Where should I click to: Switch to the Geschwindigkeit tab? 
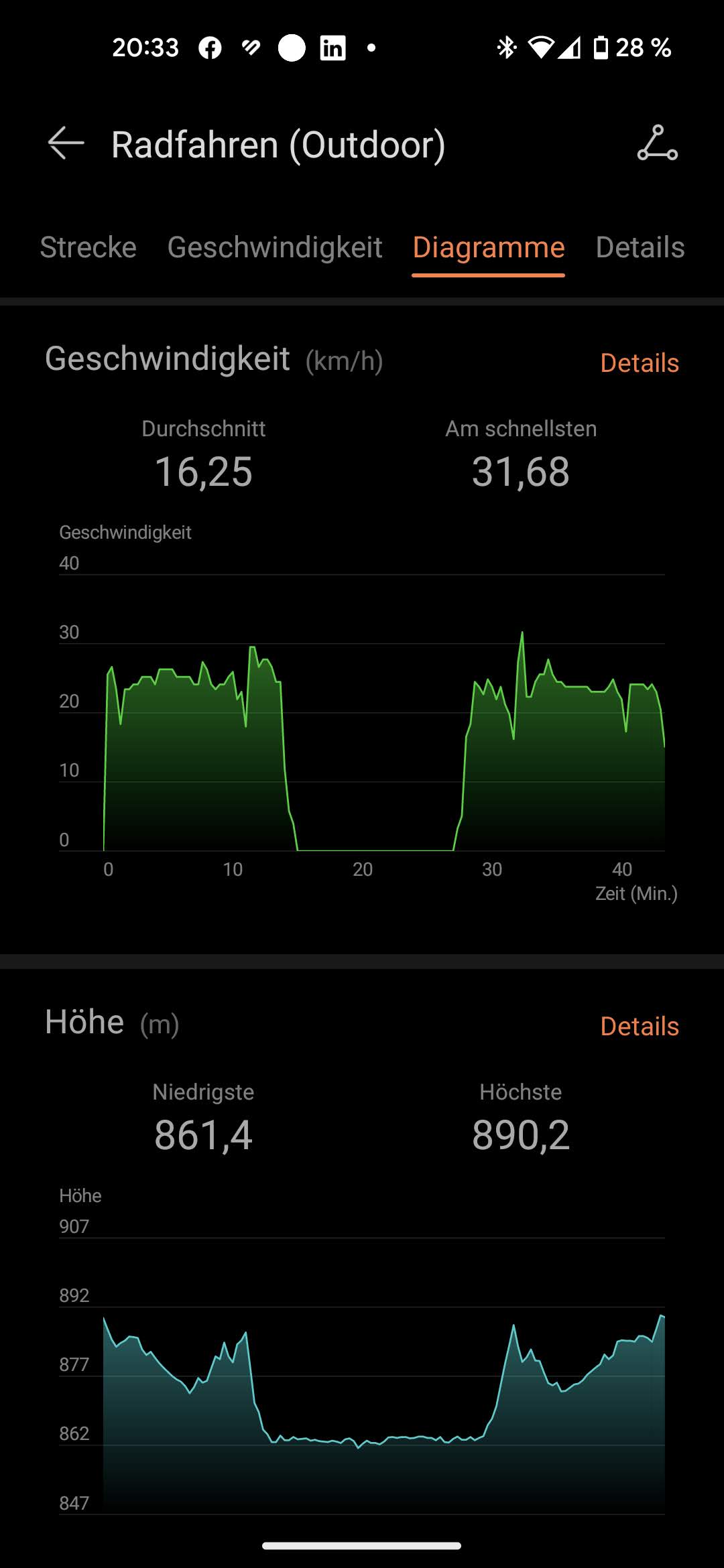pyautogui.click(x=275, y=247)
